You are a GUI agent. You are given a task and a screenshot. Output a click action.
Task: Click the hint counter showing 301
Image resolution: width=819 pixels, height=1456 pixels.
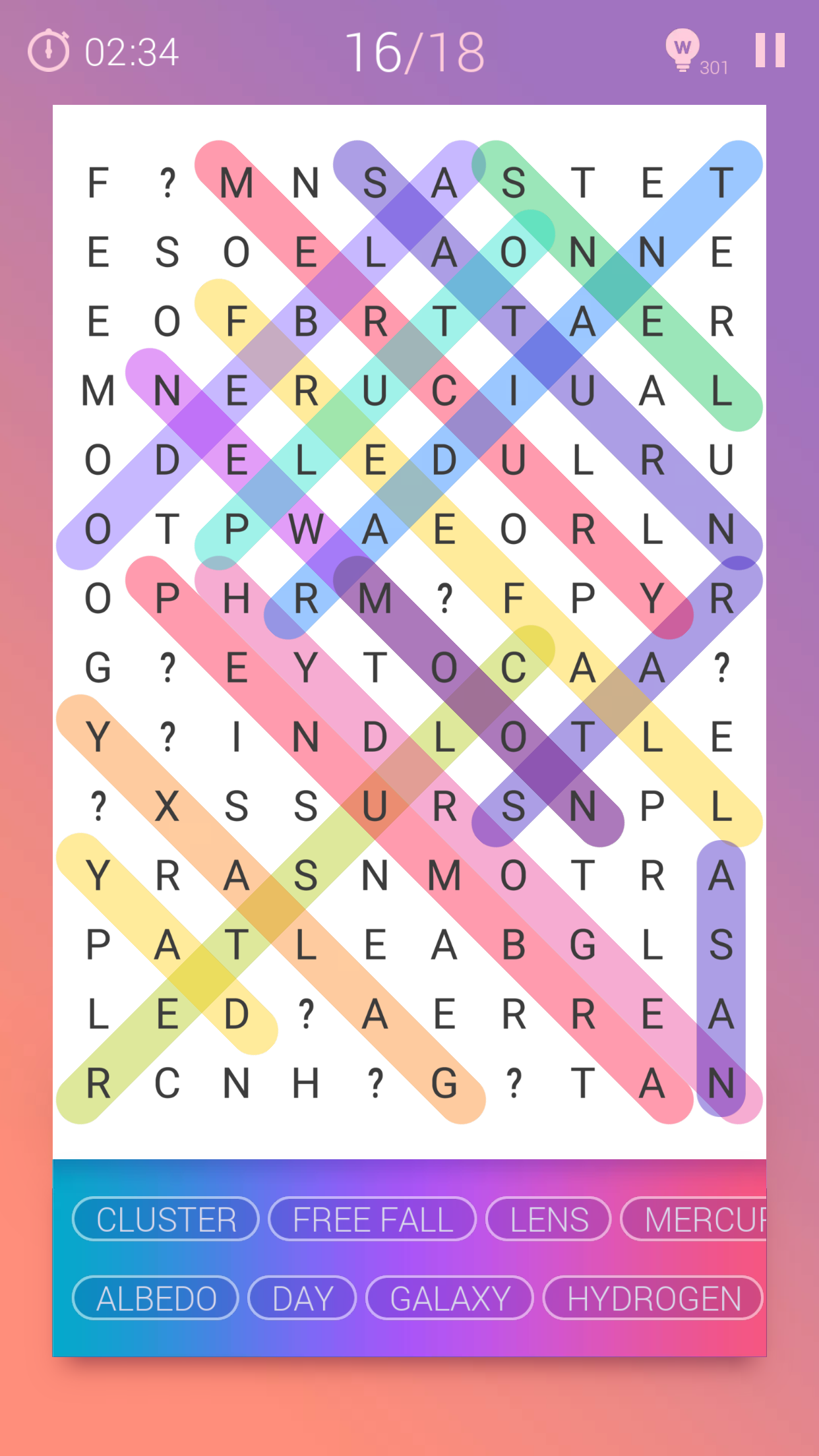click(715, 67)
